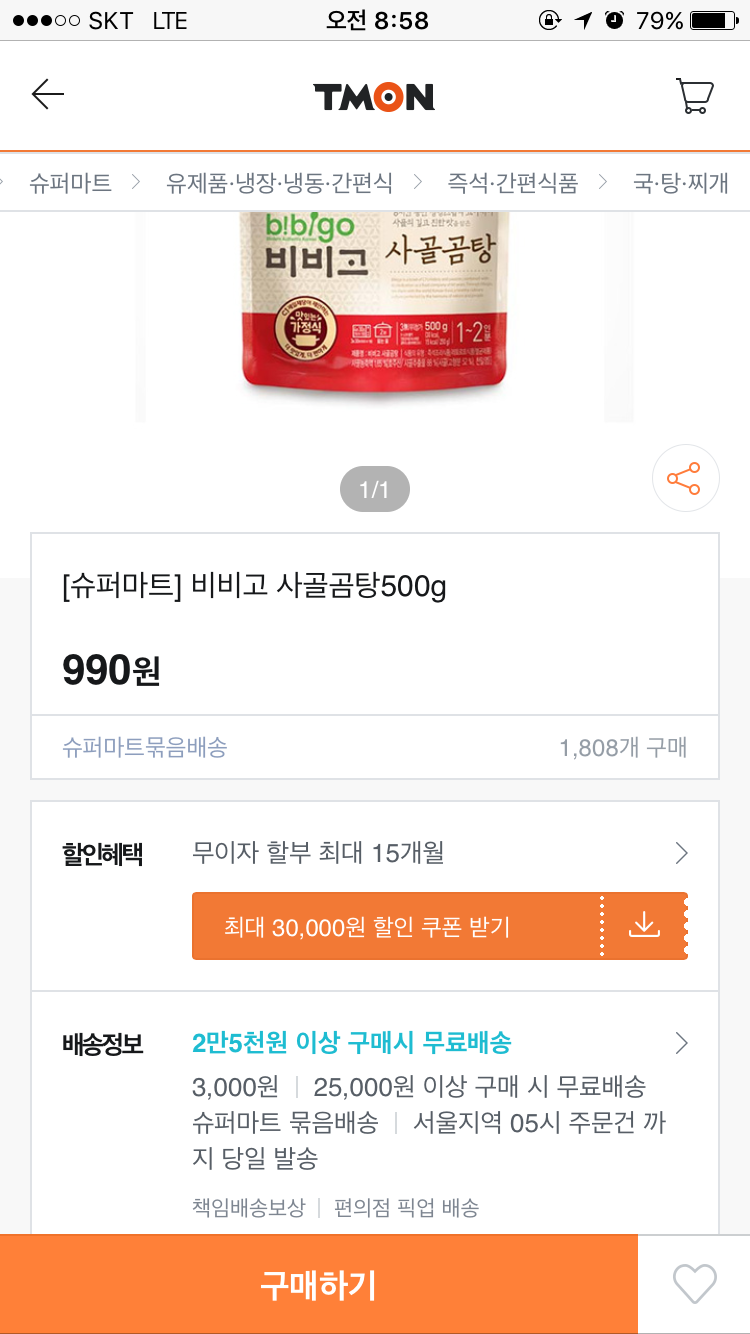Open the shopping cart
The image size is (750, 1334).
click(694, 96)
